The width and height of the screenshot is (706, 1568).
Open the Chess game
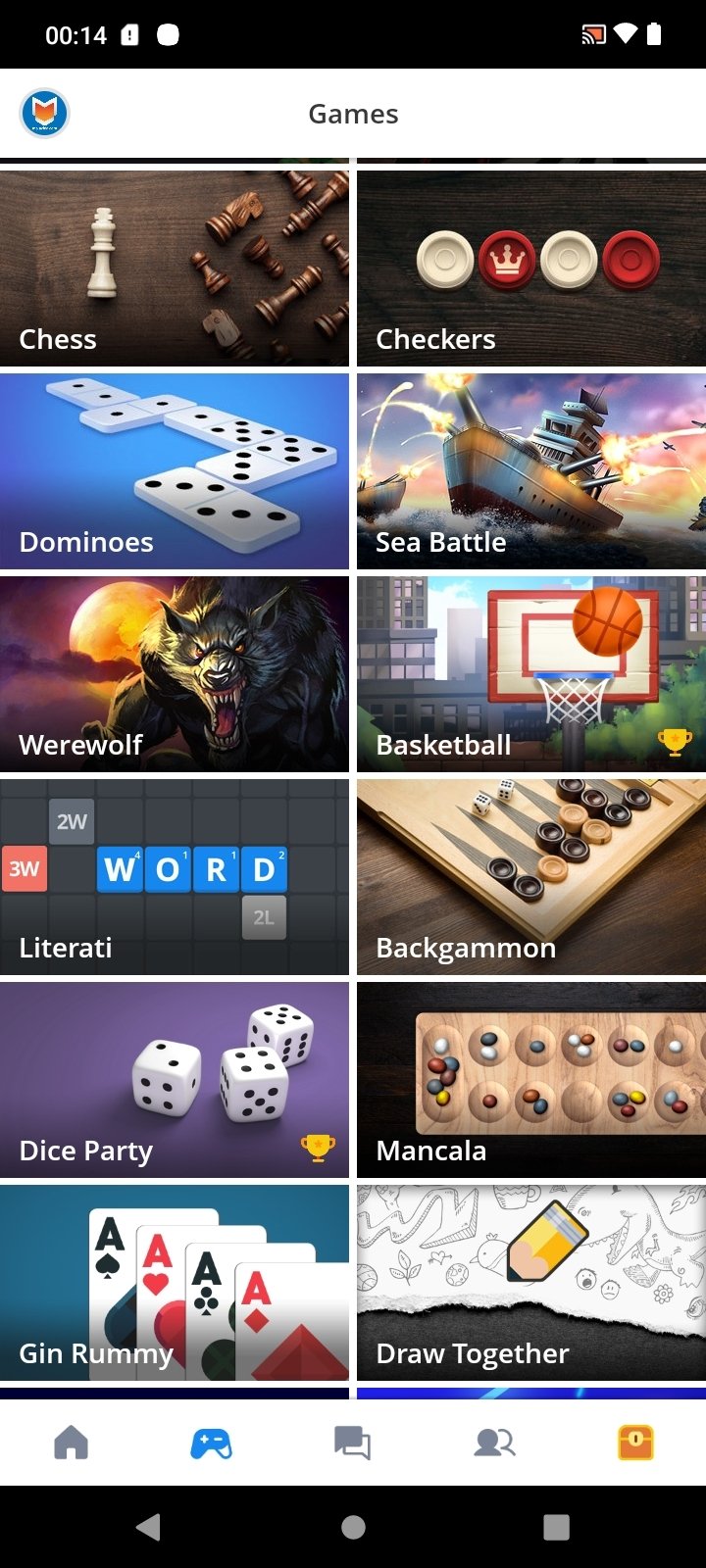(x=175, y=269)
